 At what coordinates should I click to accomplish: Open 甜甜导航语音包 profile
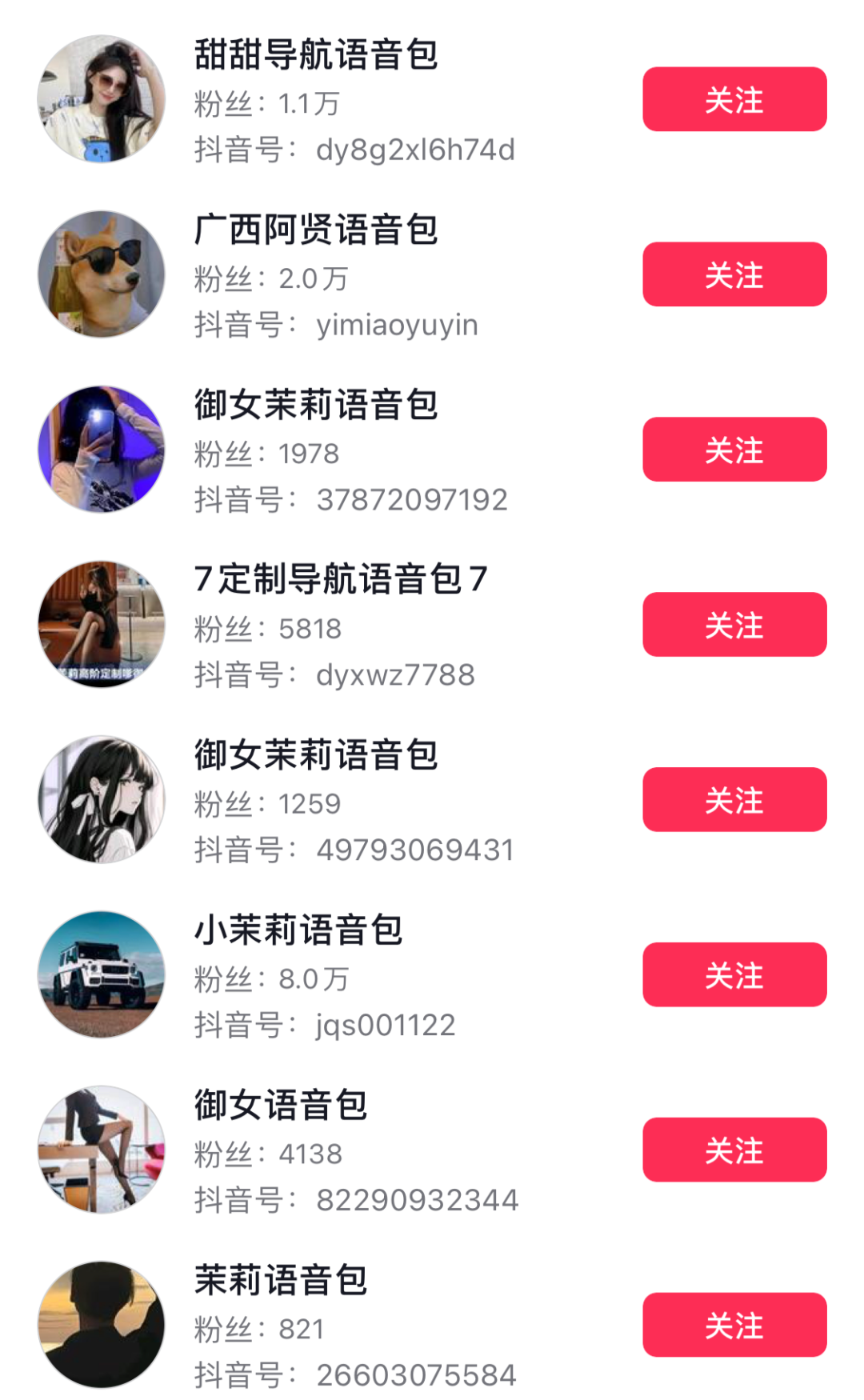click(x=316, y=54)
